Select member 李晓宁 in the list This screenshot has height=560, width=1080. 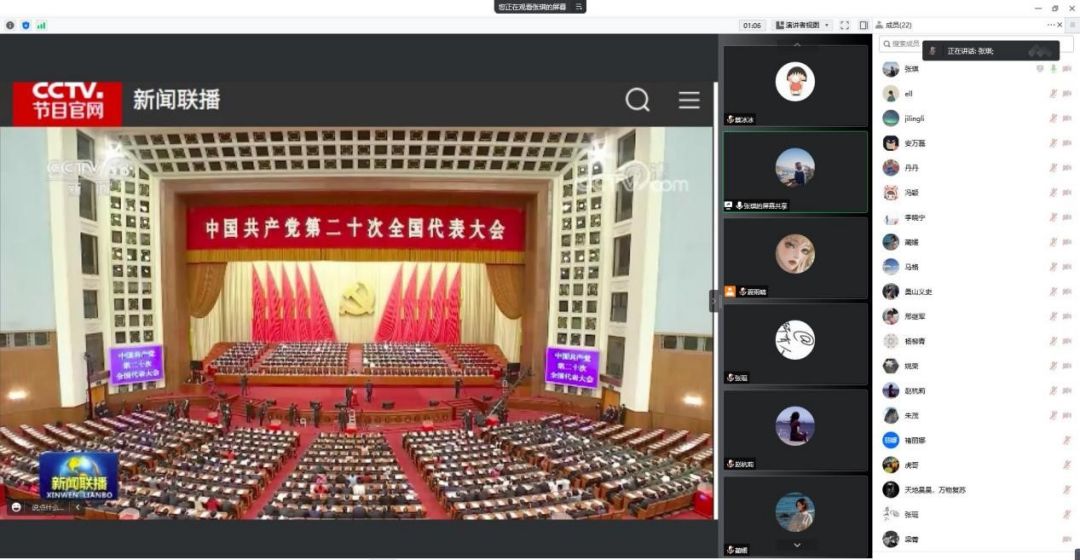coord(913,217)
